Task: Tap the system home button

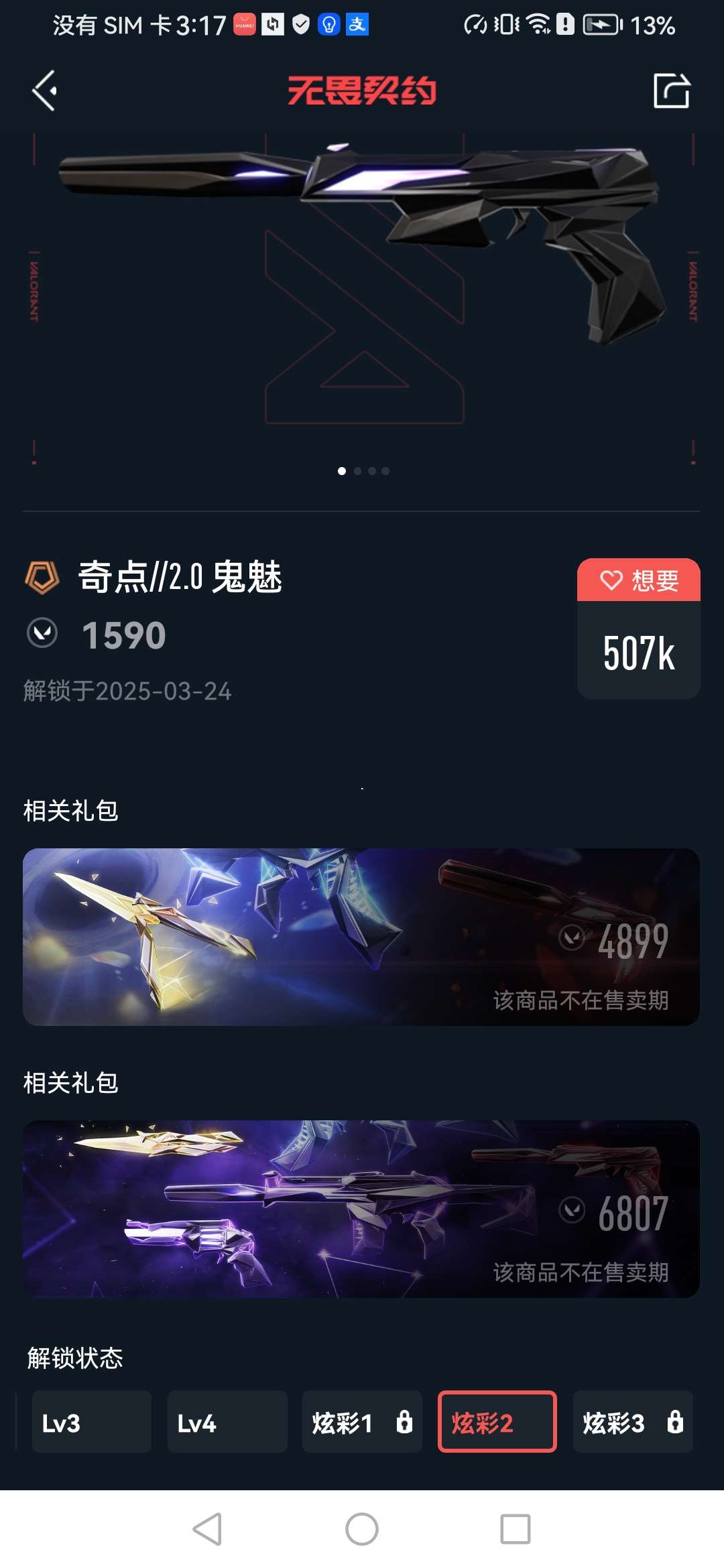Action: point(362,1529)
